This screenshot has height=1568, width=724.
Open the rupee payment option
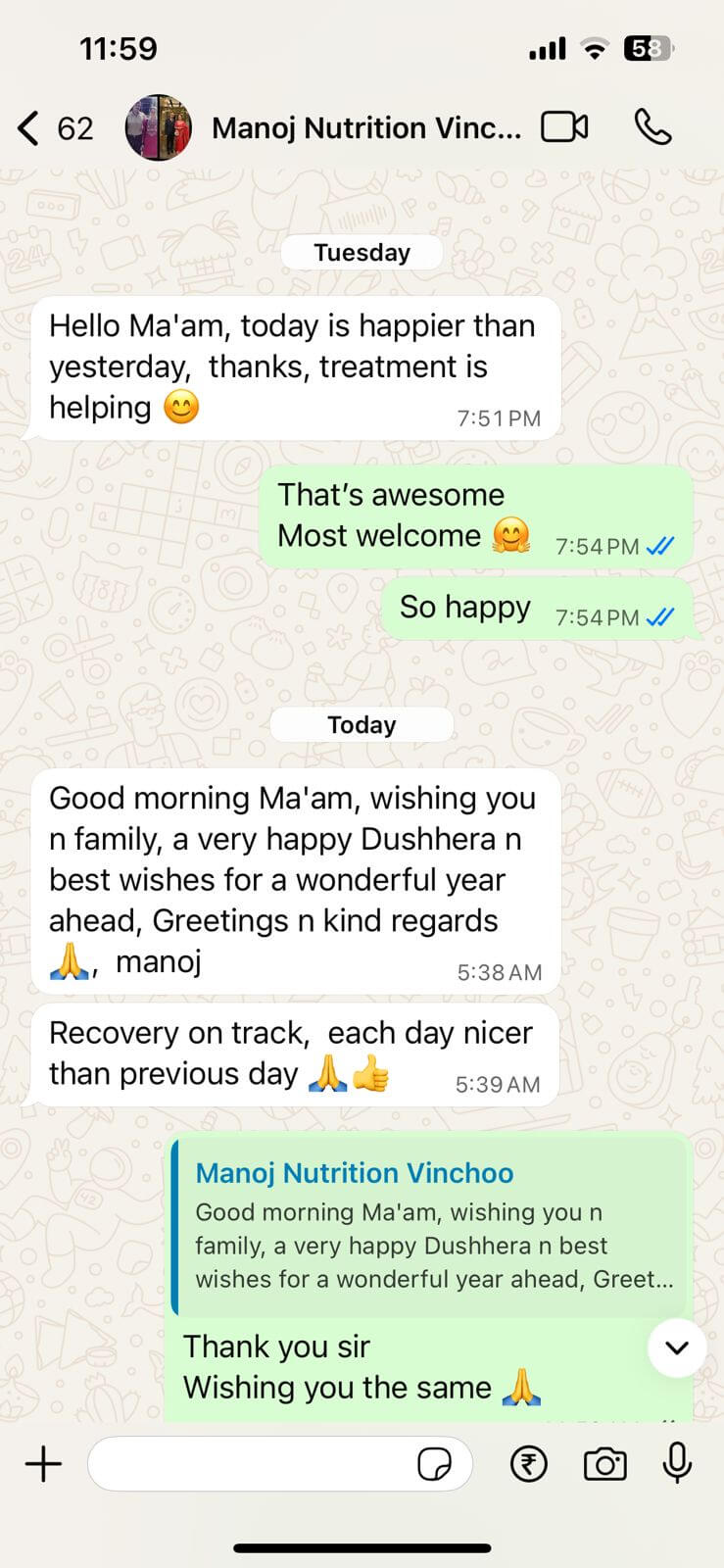click(529, 1464)
